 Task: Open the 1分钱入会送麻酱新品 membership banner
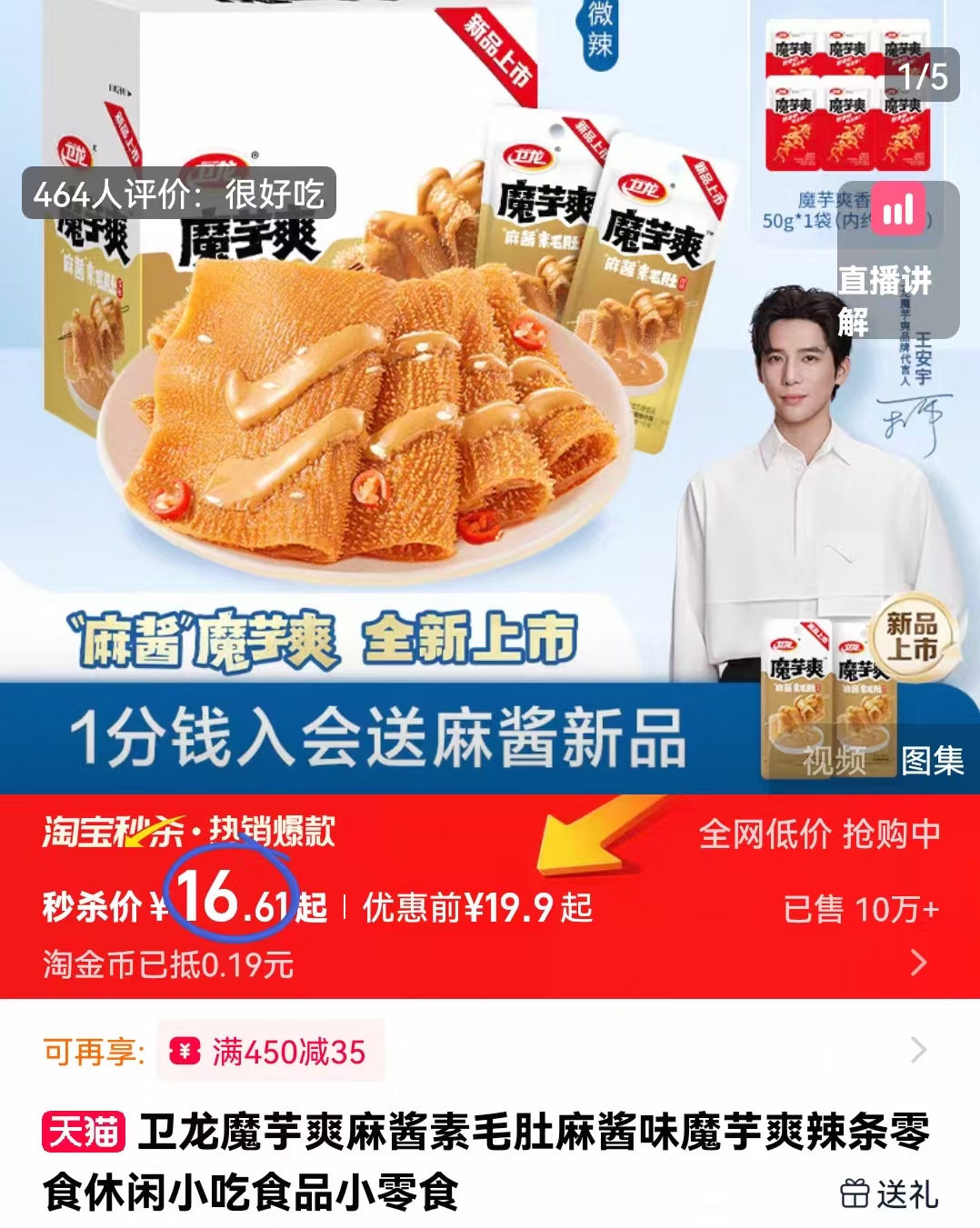(x=382, y=738)
